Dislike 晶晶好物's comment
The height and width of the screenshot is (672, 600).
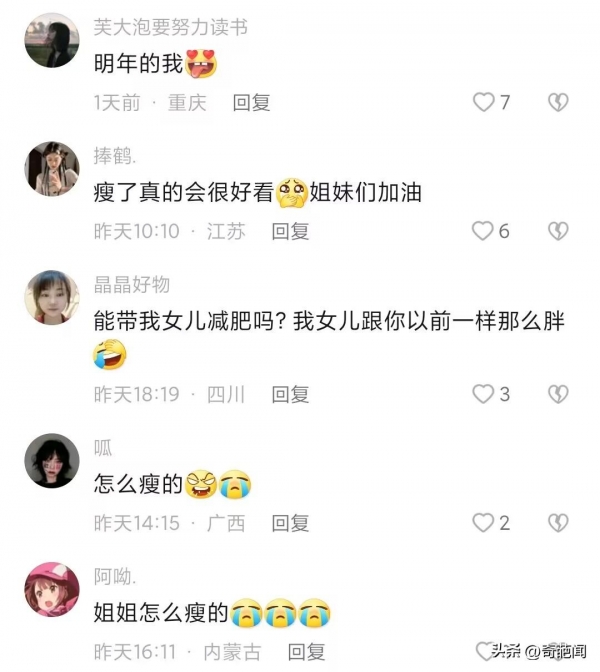coord(557,394)
